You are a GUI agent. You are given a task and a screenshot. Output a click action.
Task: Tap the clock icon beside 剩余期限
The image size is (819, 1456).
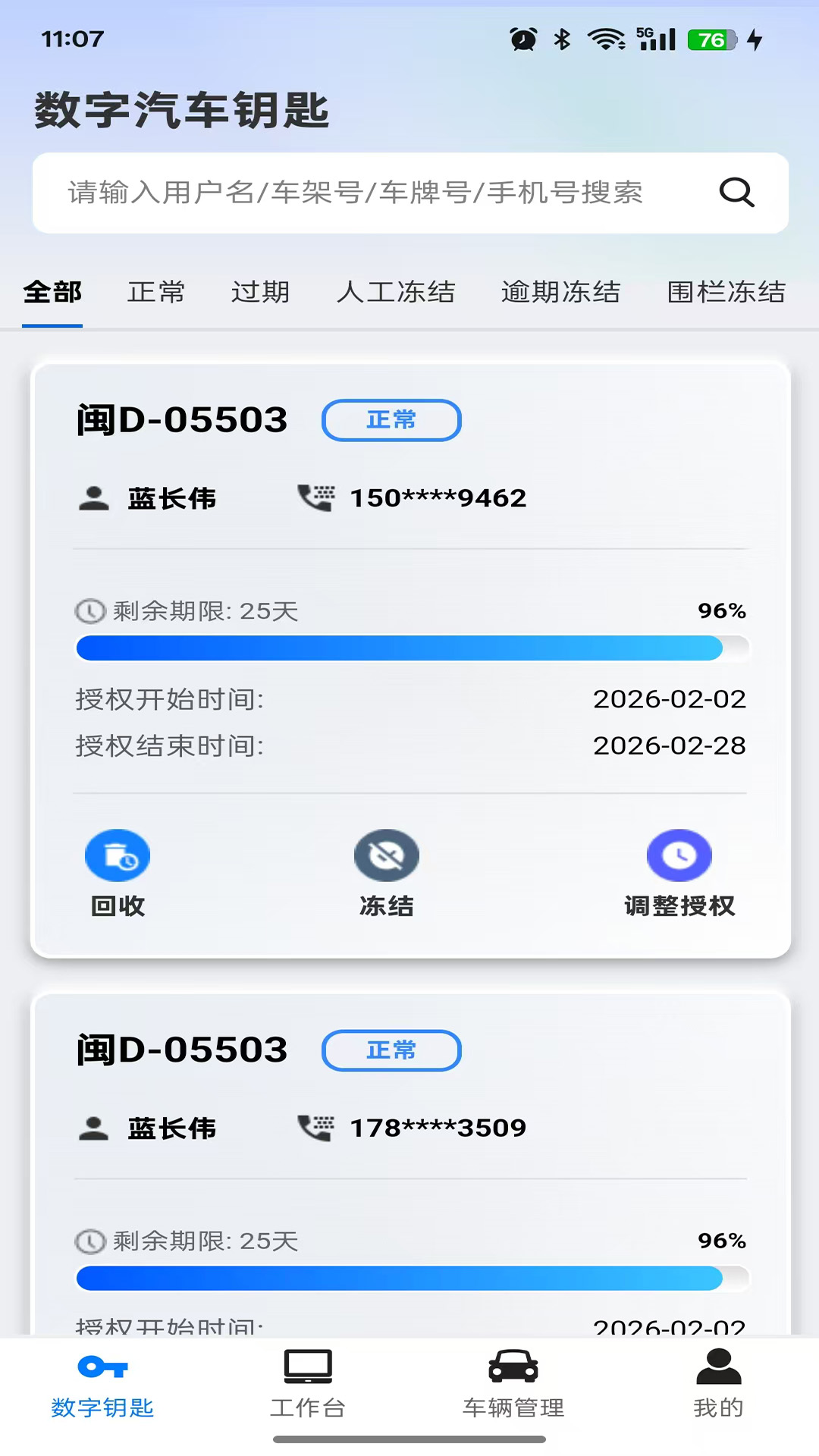click(x=89, y=610)
